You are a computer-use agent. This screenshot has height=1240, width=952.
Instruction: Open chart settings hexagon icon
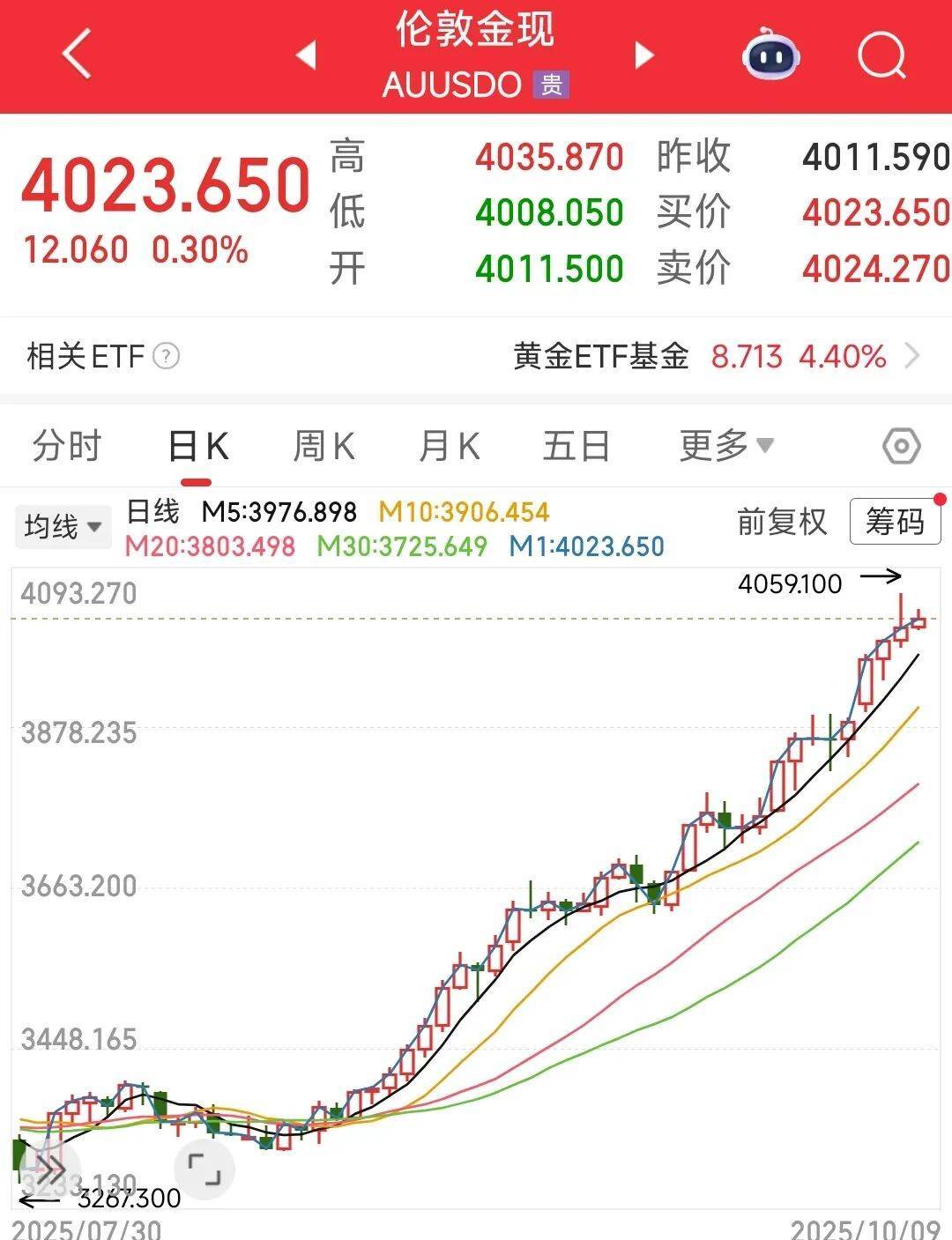click(x=901, y=447)
